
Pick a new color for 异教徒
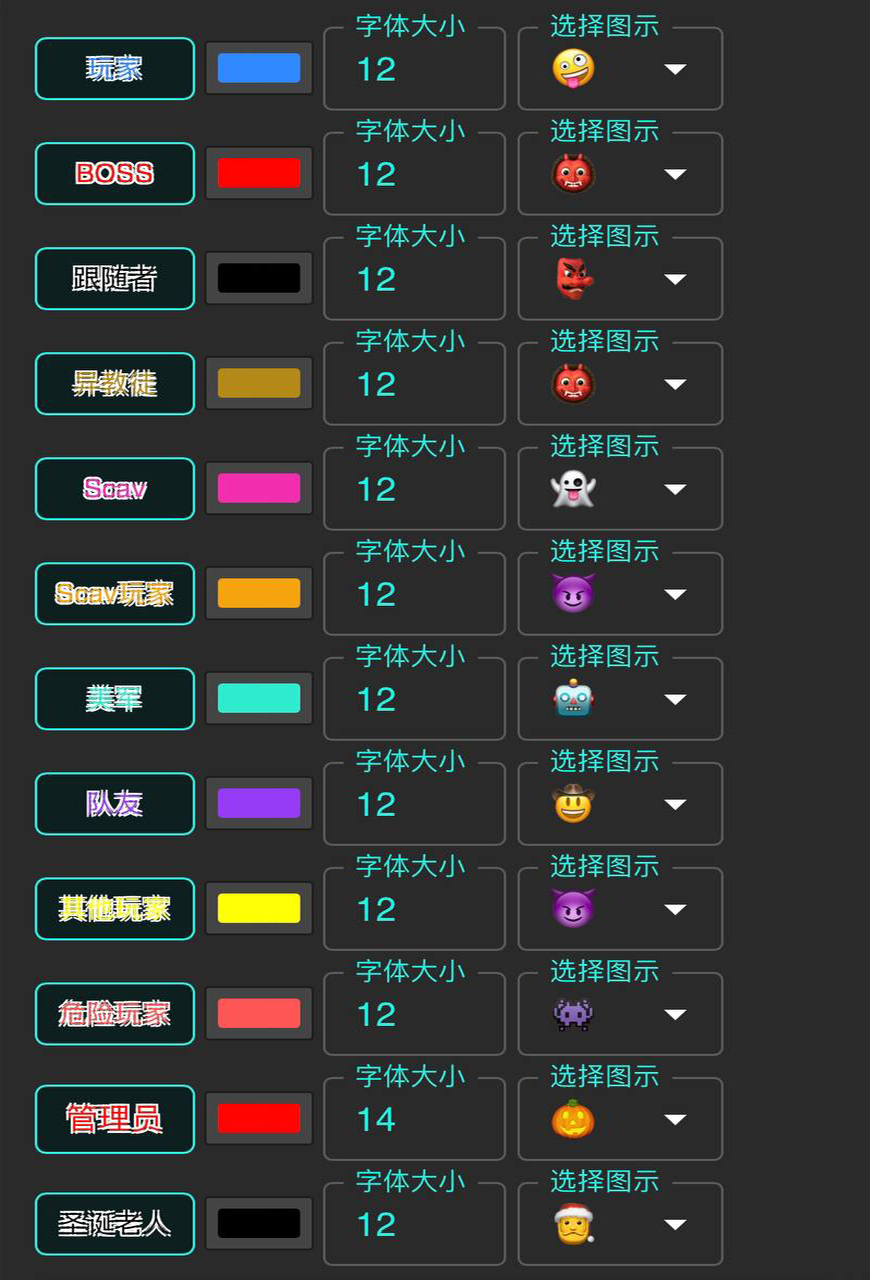coord(259,383)
